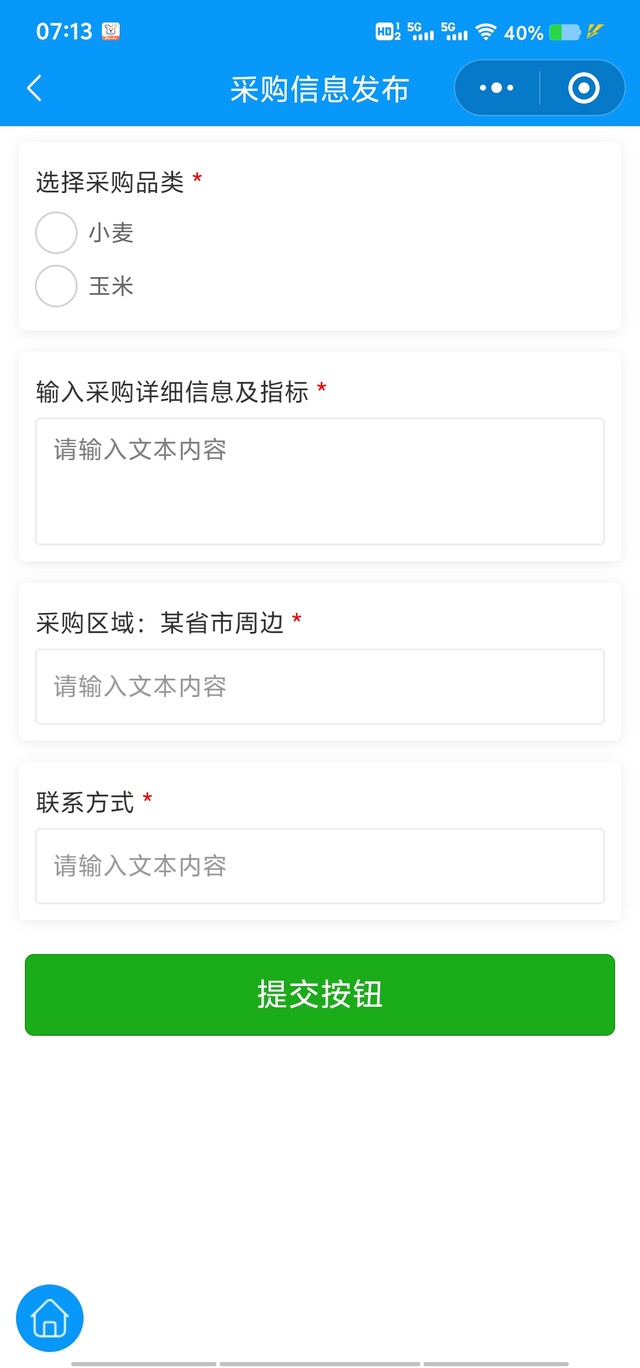Select 小麦 as purchase category
The height and width of the screenshot is (1368, 640).
pos(57,233)
